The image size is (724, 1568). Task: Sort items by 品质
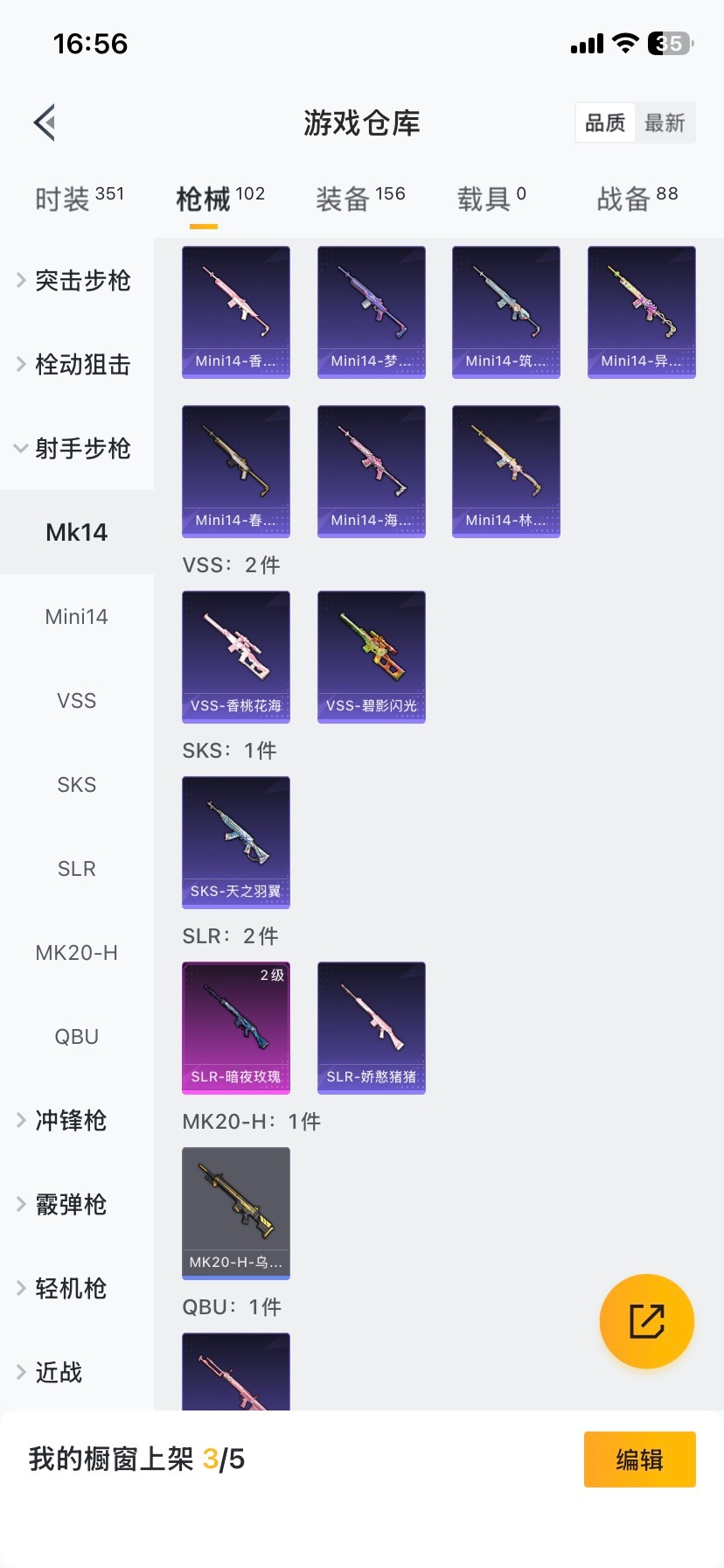pos(605,122)
